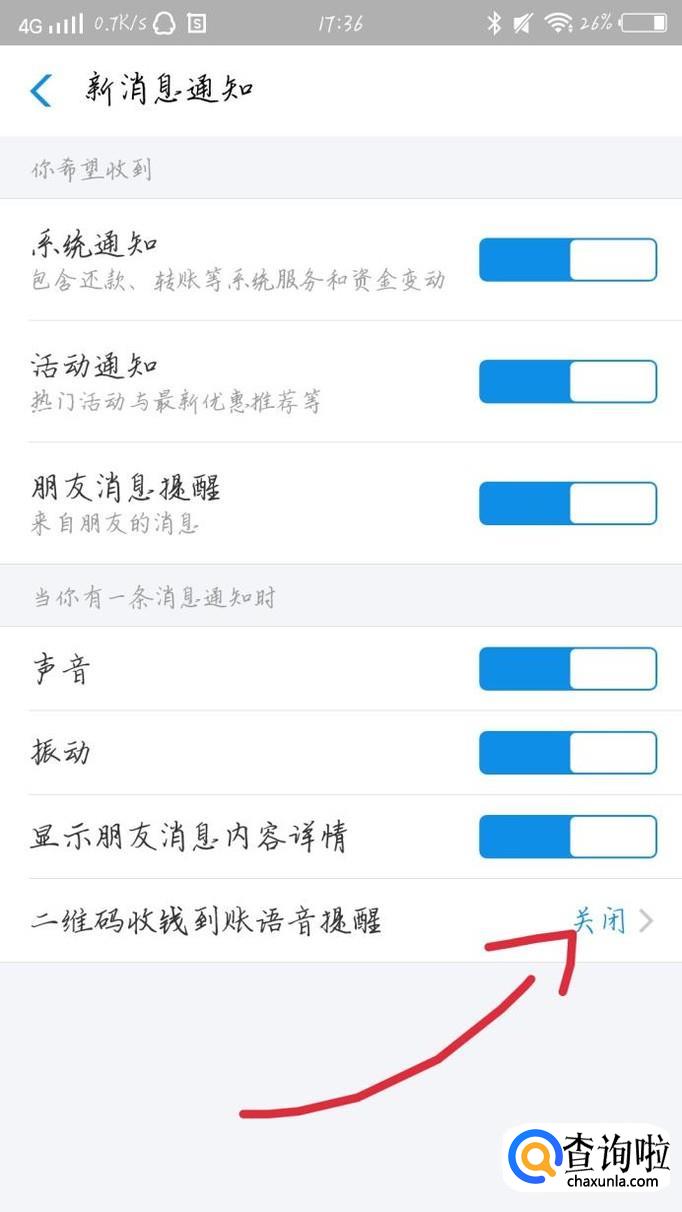Toggle the 显示朋友消息内容详情 switch
Image resolution: width=682 pixels, height=1212 pixels.
click(x=567, y=837)
